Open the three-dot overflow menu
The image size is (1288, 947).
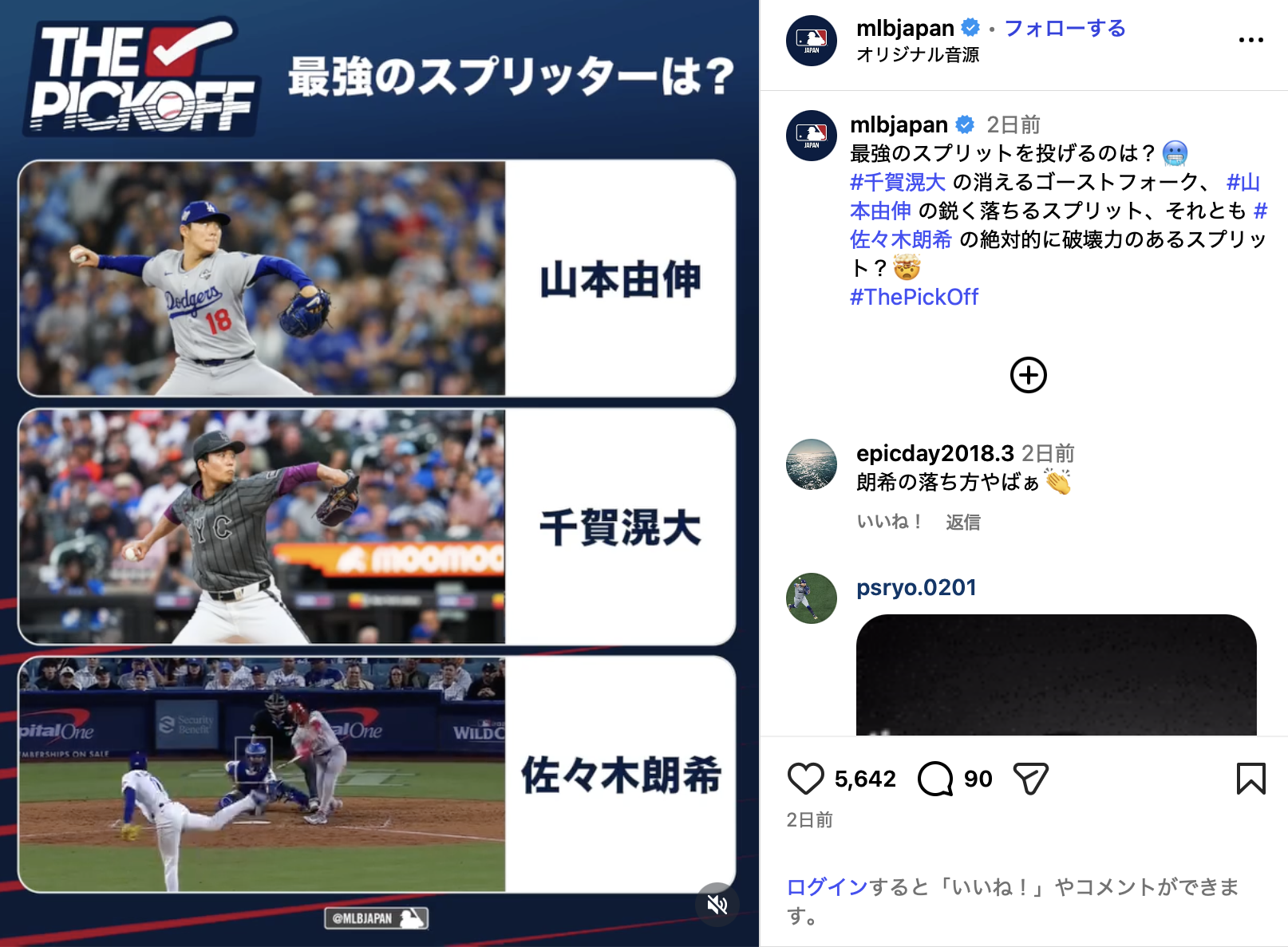click(1250, 40)
